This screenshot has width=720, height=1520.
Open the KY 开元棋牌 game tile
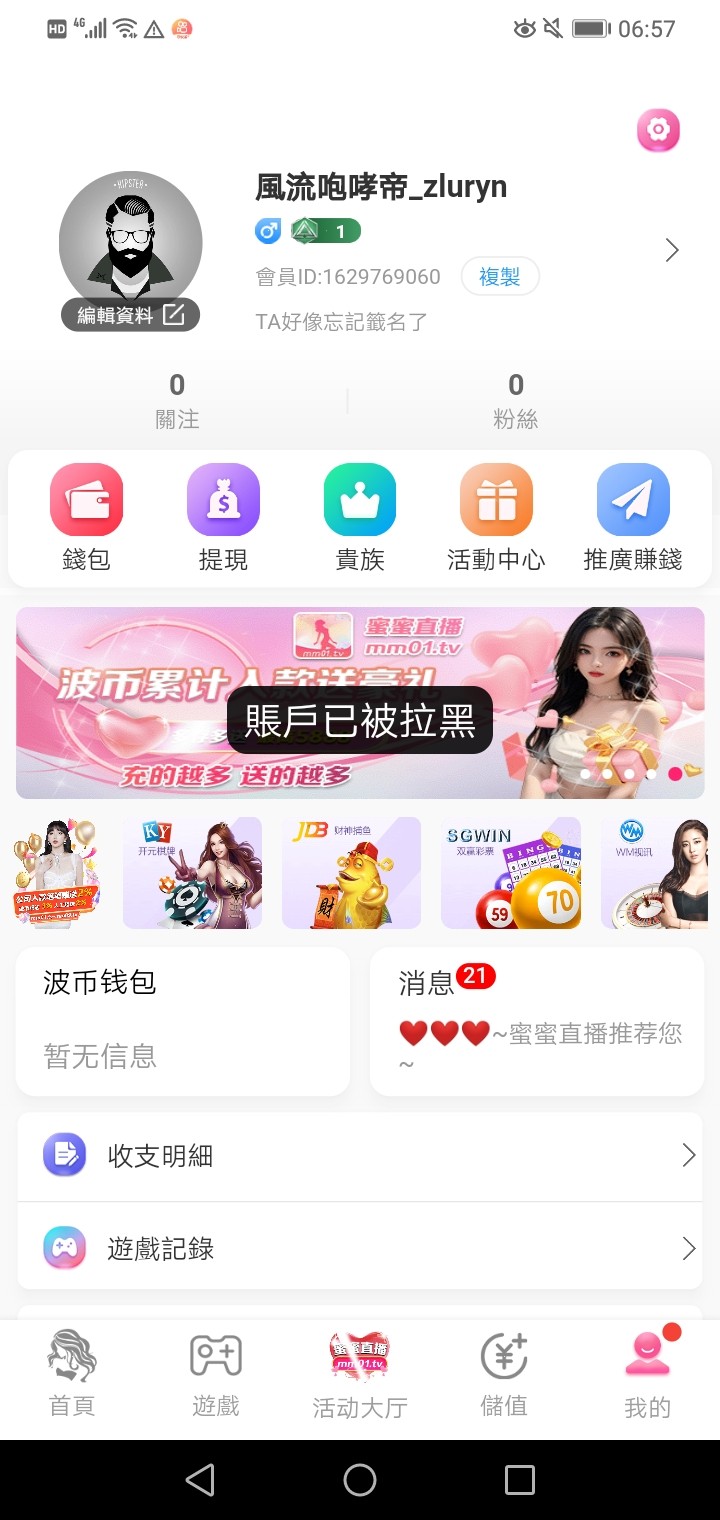pyautogui.click(x=192, y=873)
